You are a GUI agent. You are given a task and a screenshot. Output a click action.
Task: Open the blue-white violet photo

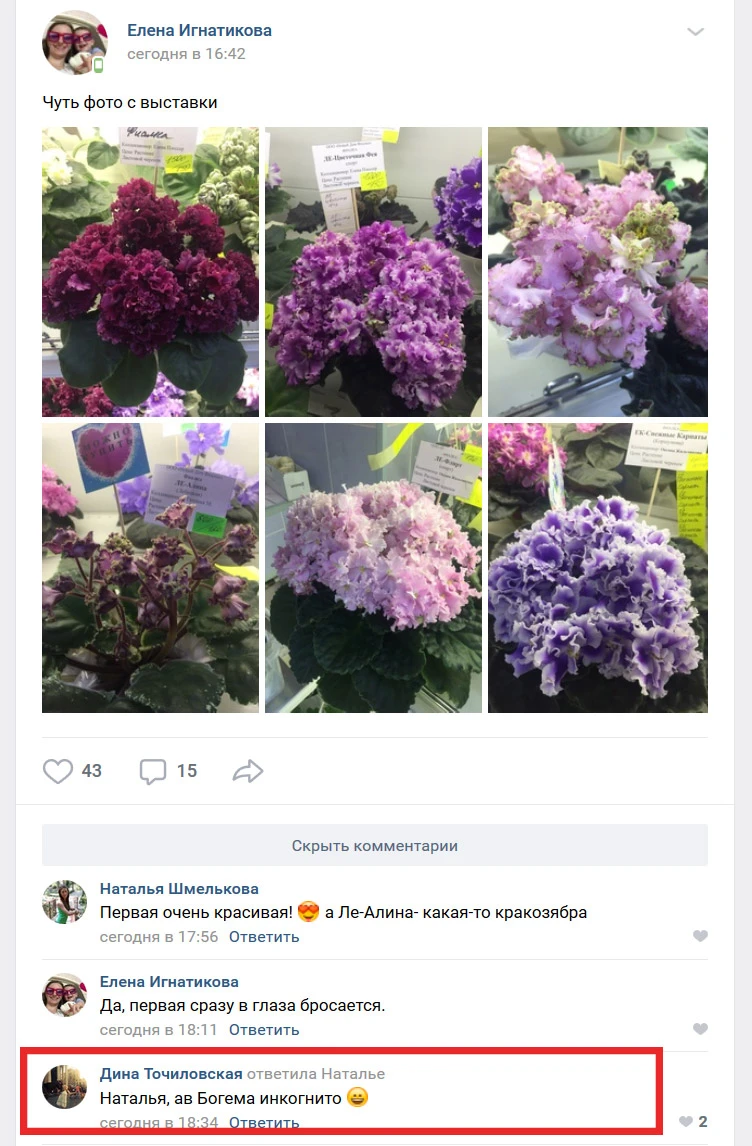[x=597, y=567]
